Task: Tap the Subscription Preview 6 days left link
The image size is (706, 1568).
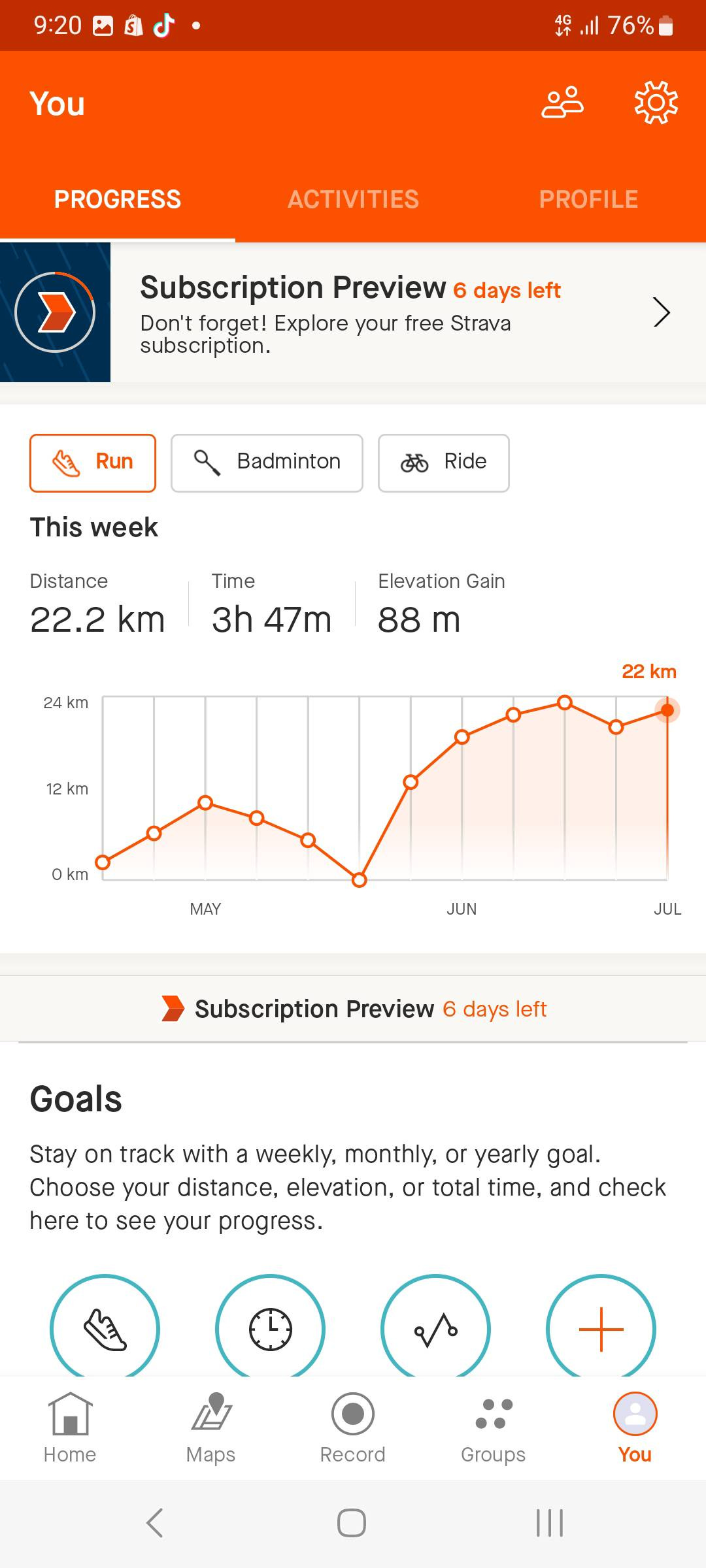Action: tap(353, 1008)
